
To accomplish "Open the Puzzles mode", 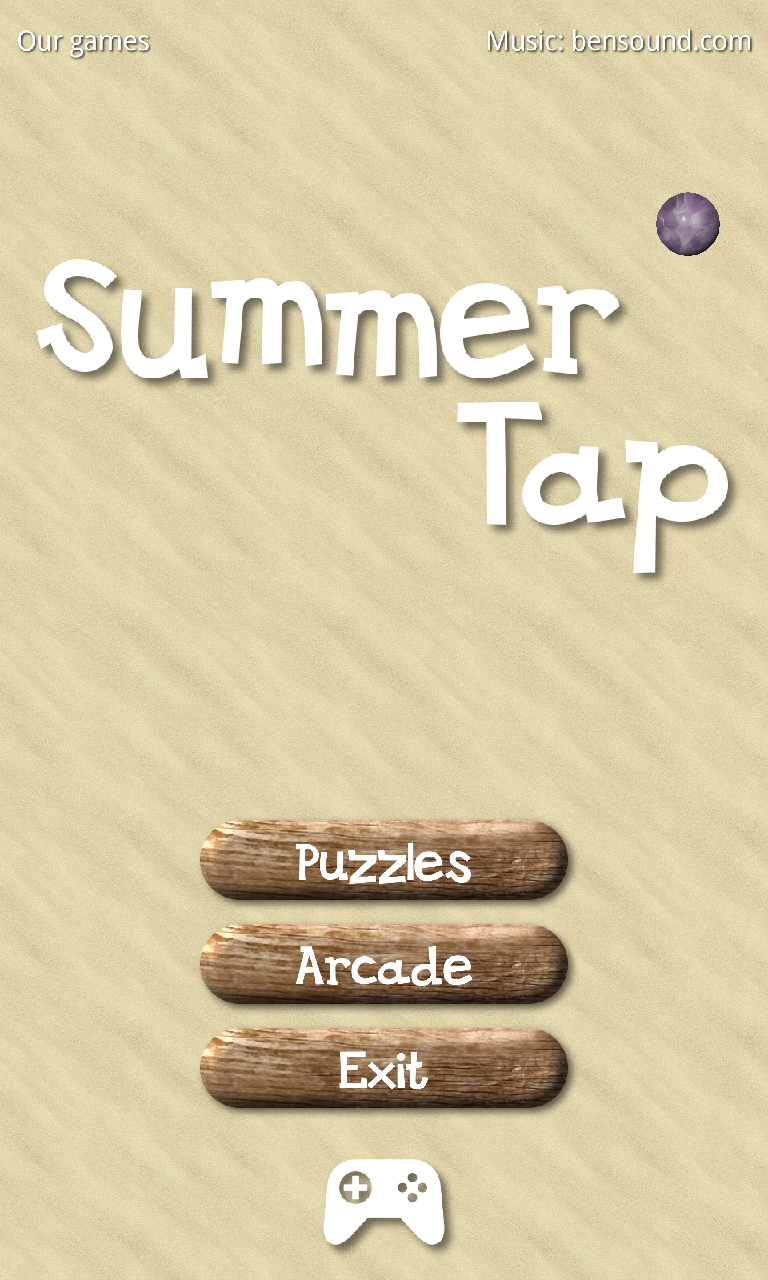I will click(384, 861).
